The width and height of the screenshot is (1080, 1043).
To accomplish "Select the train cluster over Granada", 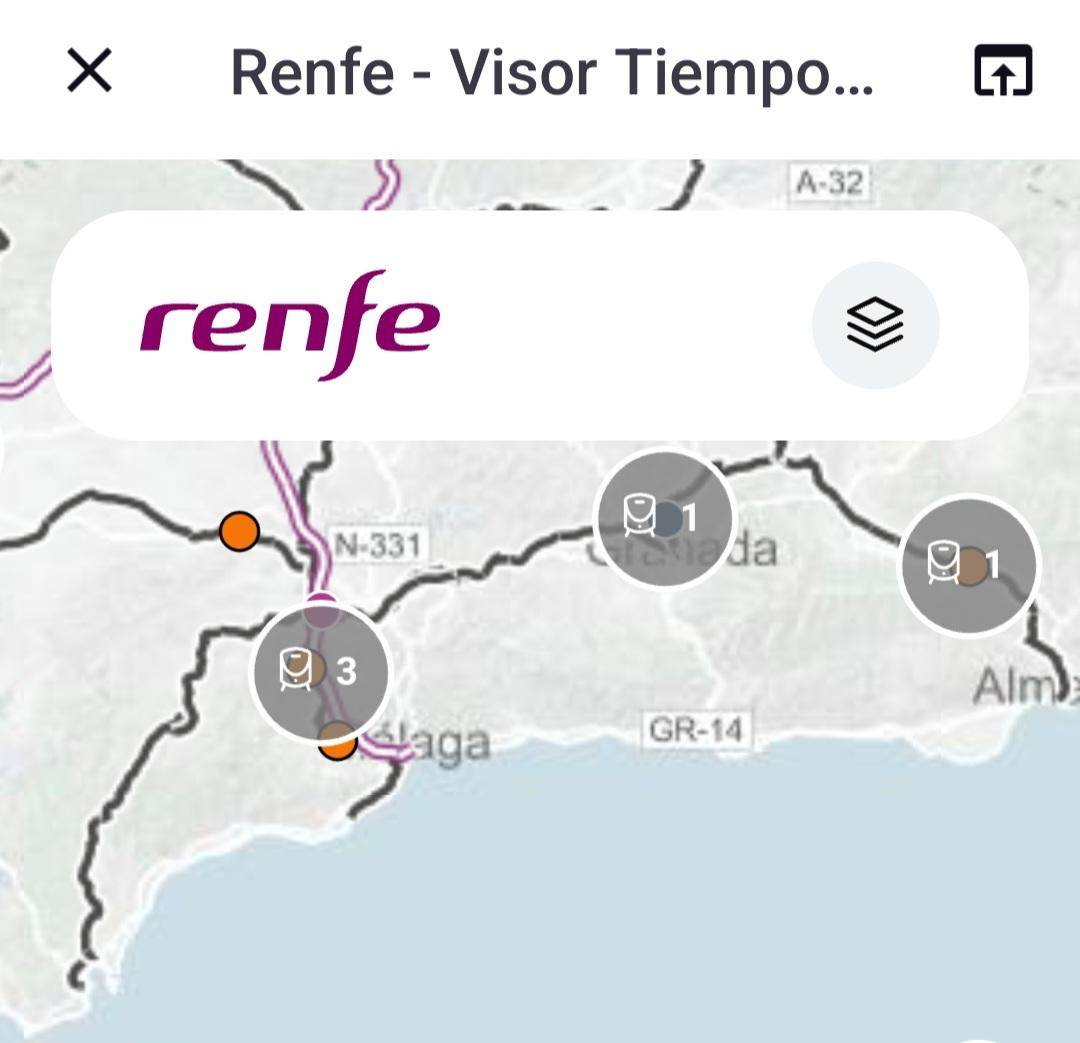I will click(x=664, y=519).
